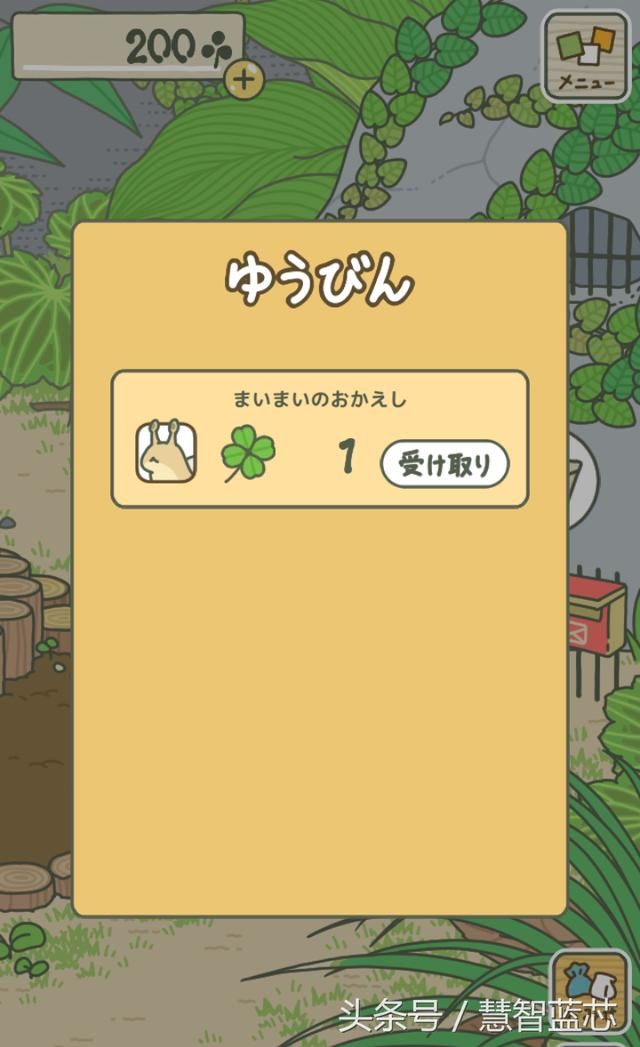Tap the plus icon beside the clover count
This screenshot has width=640, height=1047.
pos(243,79)
